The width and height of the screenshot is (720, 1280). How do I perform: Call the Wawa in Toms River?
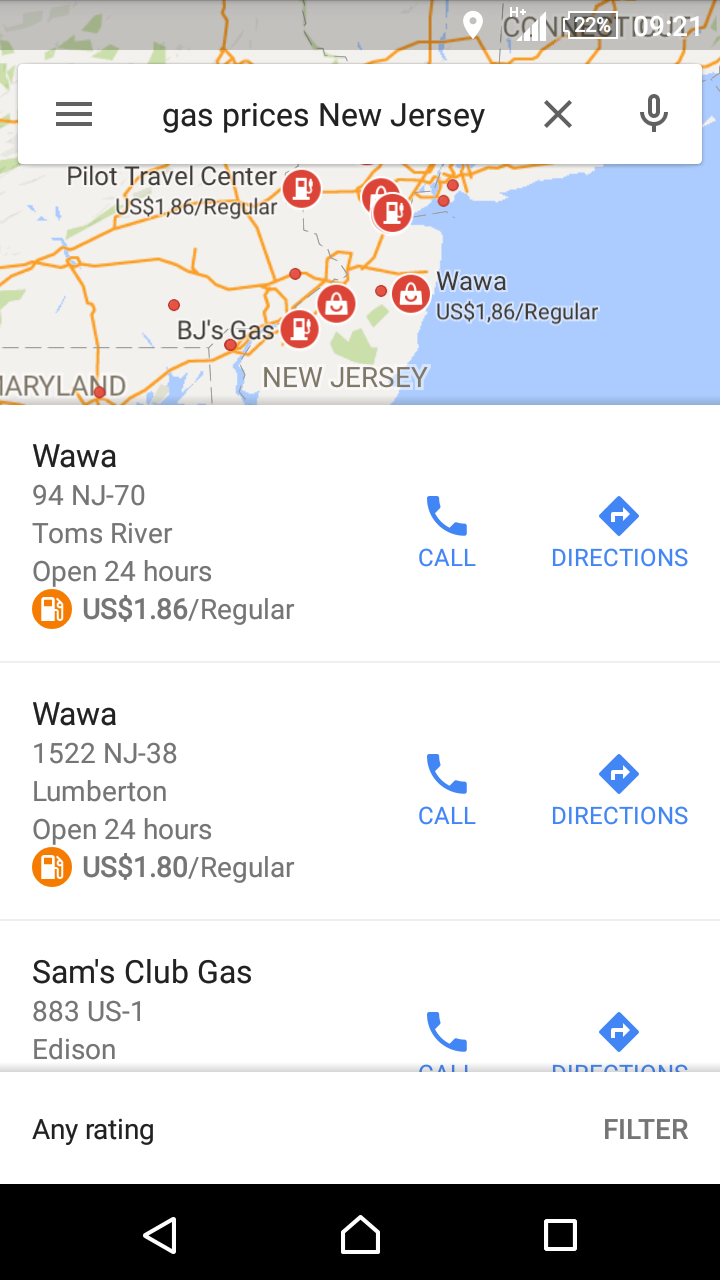pos(446,533)
